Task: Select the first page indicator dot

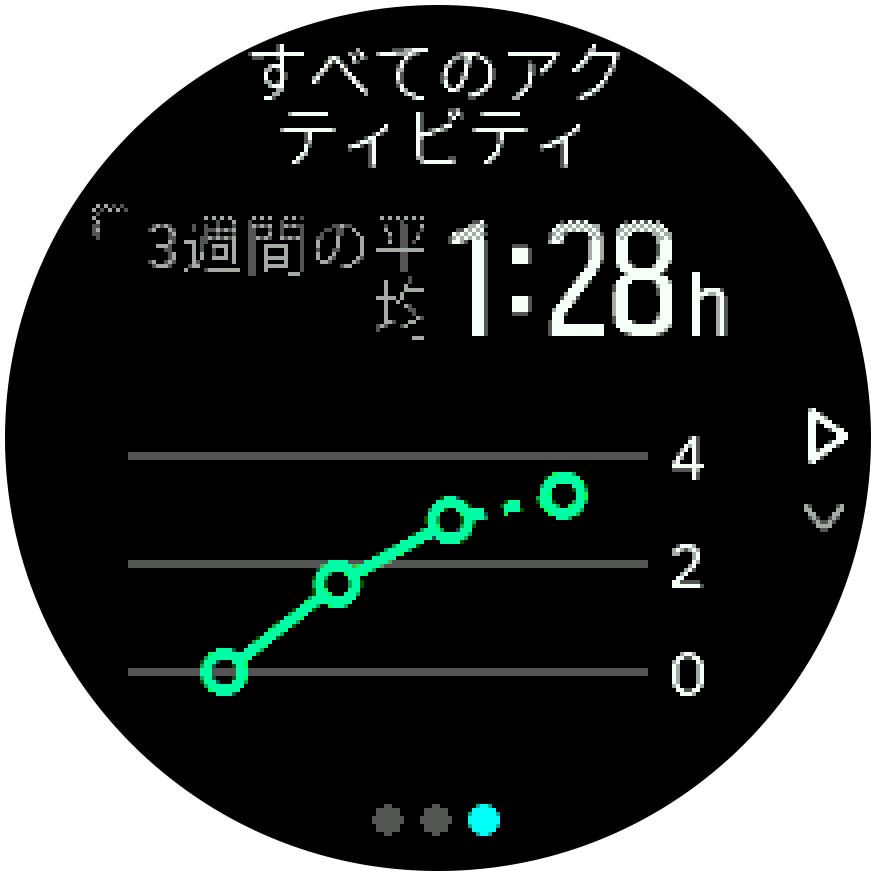Action: tap(388, 821)
